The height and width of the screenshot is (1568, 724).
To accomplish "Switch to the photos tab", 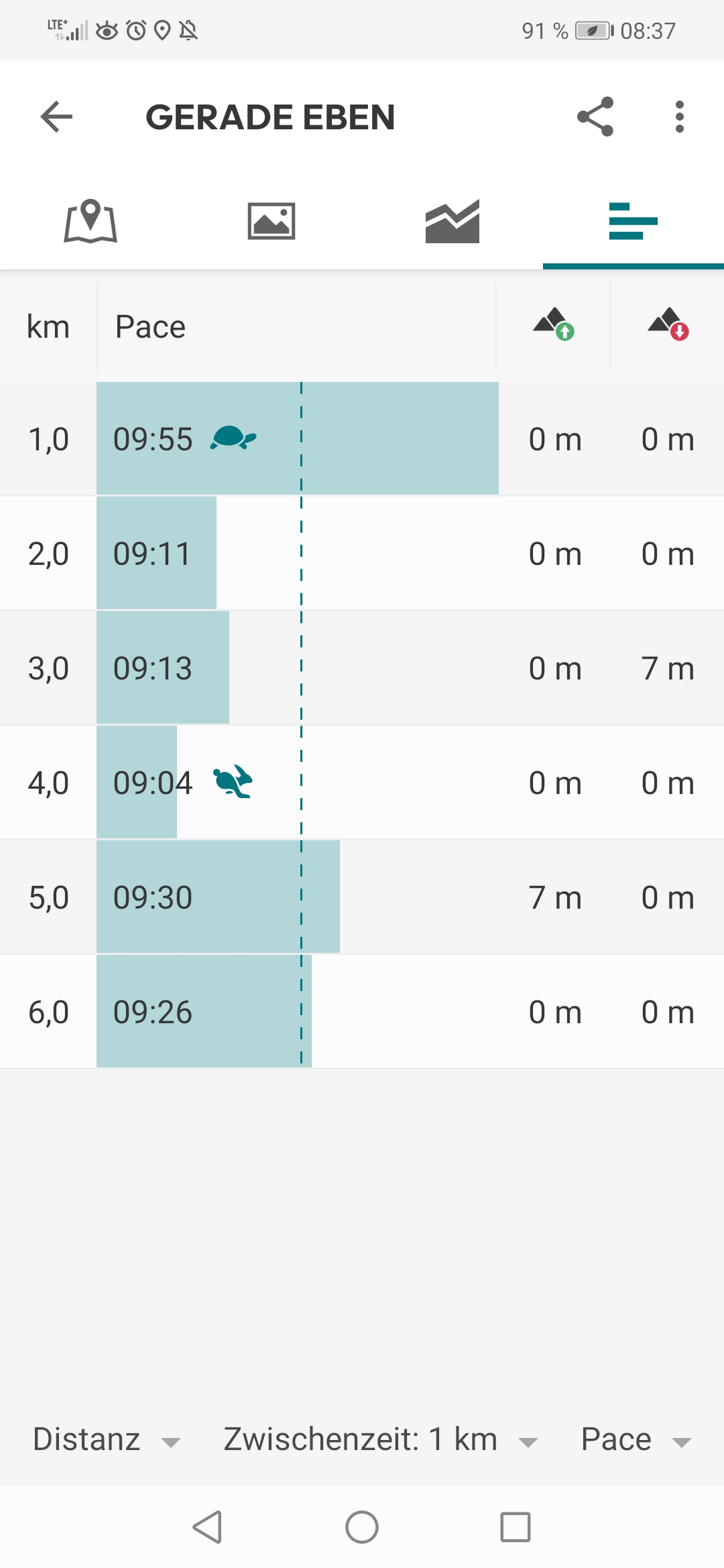I will point(271,221).
